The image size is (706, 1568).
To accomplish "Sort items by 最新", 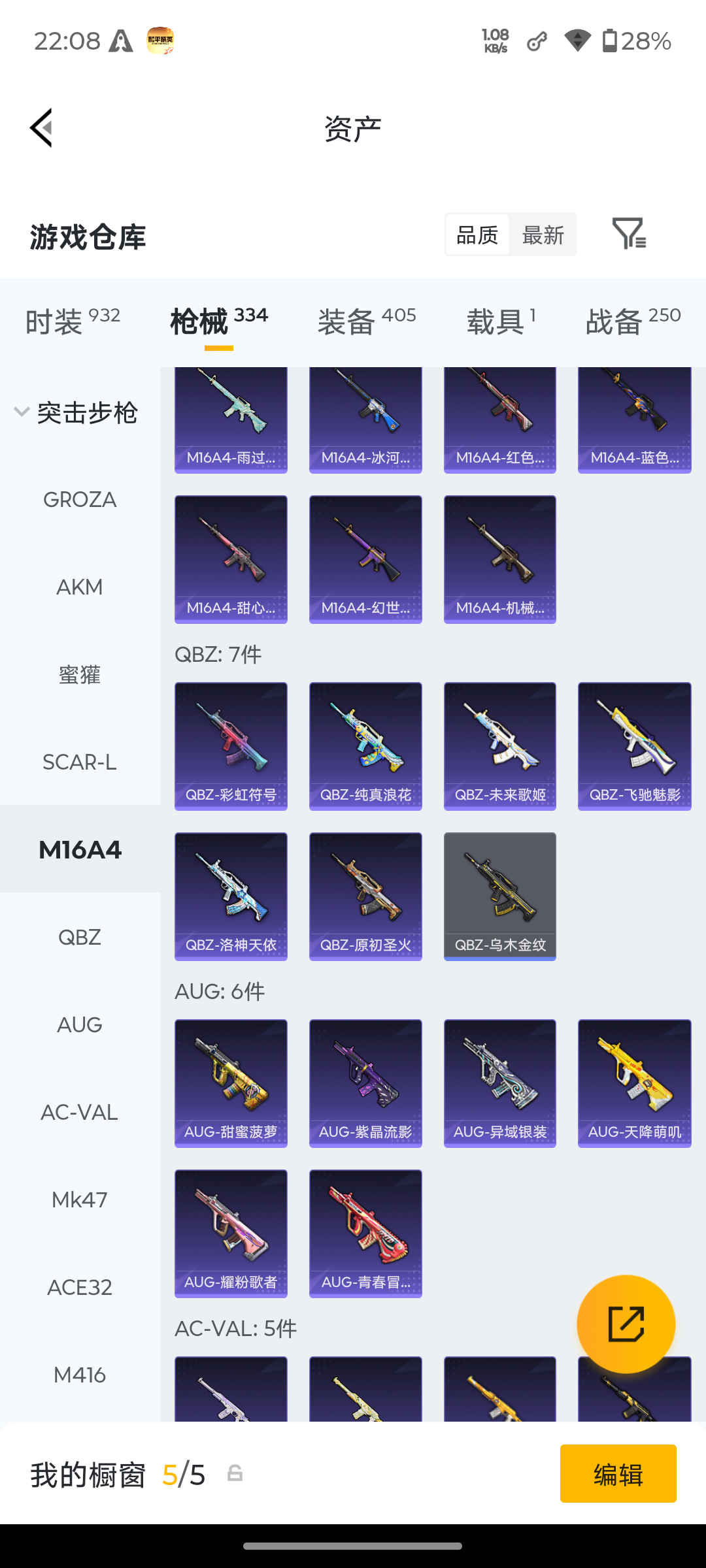I will click(x=543, y=235).
